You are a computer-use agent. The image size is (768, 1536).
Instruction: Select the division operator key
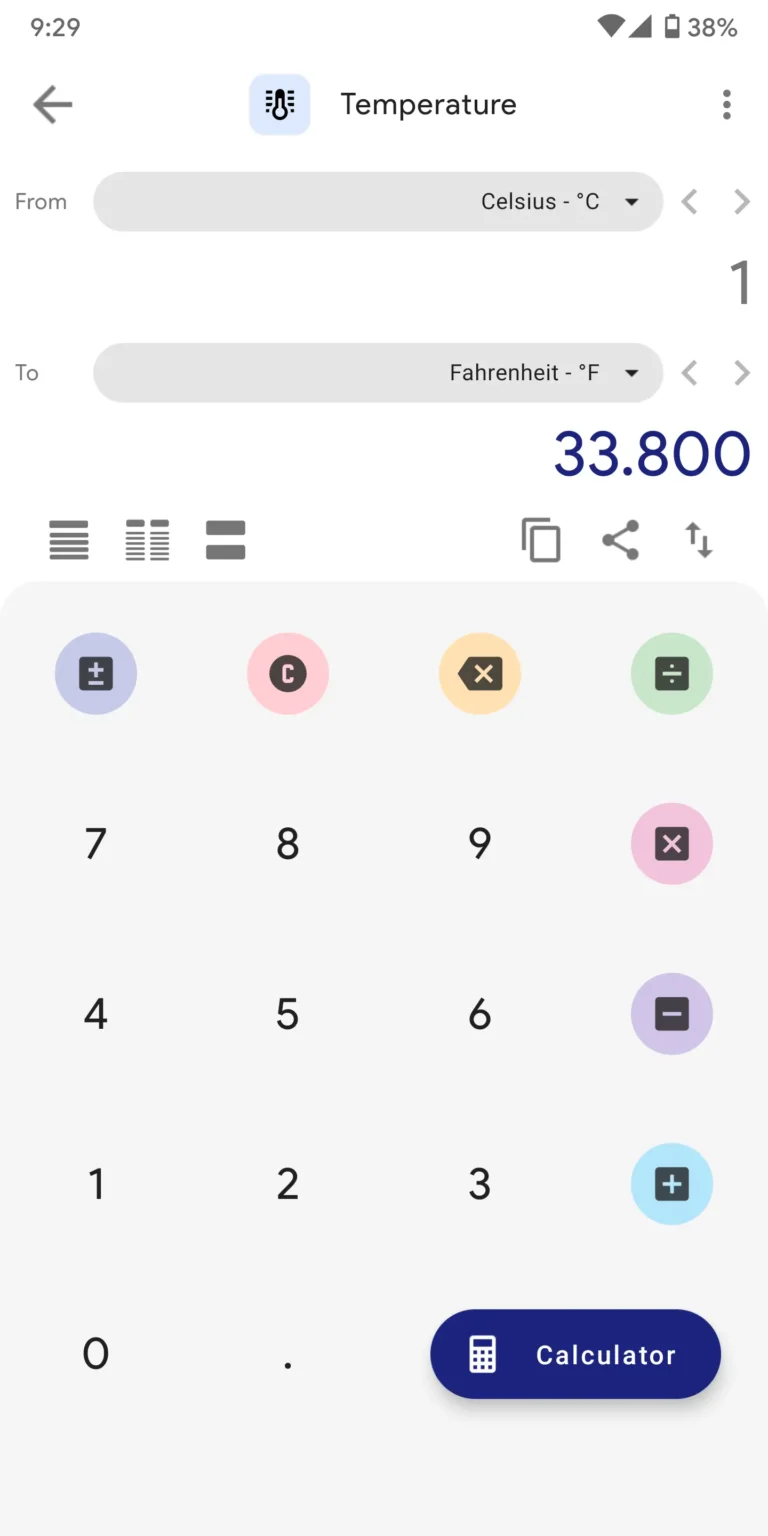click(672, 673)
